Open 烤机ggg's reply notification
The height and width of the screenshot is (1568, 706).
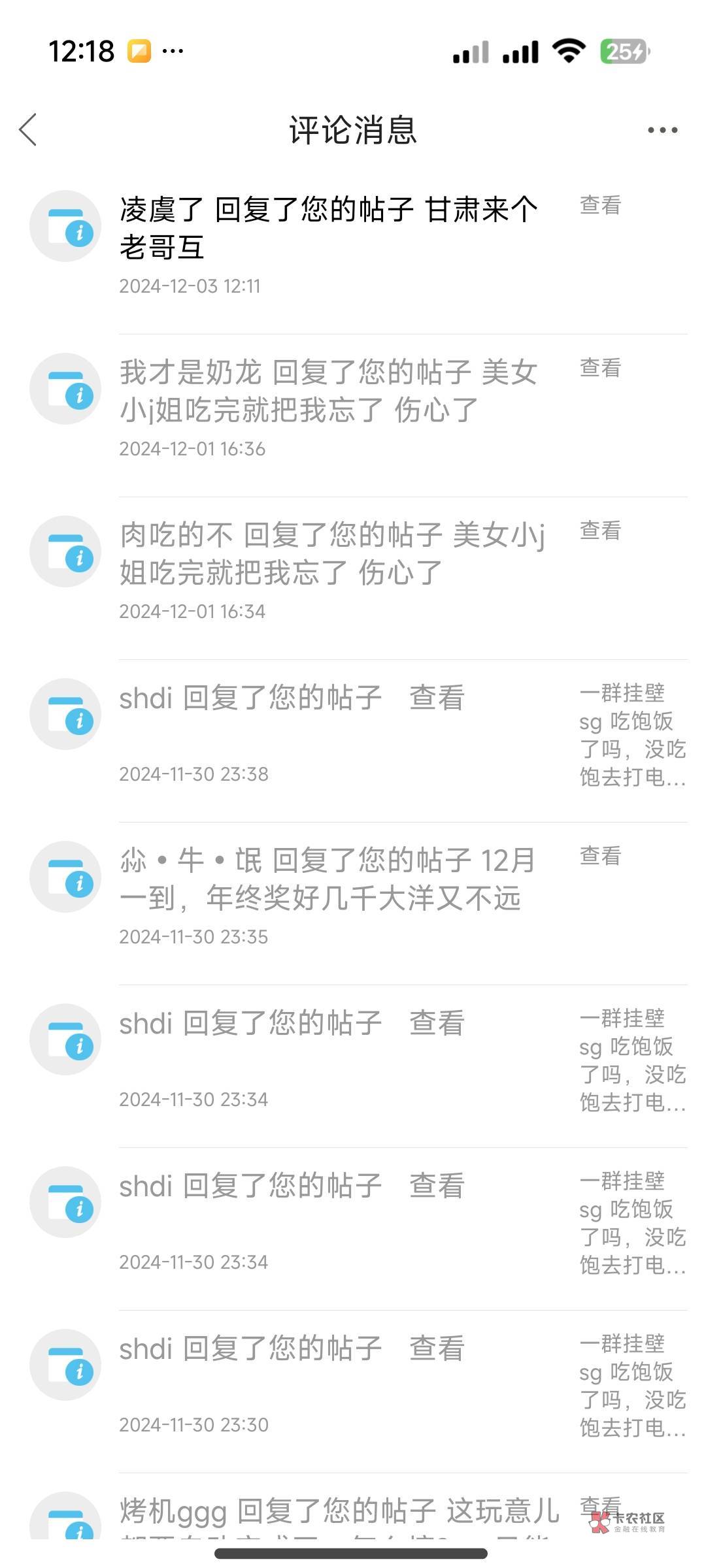click(353, 1507)
